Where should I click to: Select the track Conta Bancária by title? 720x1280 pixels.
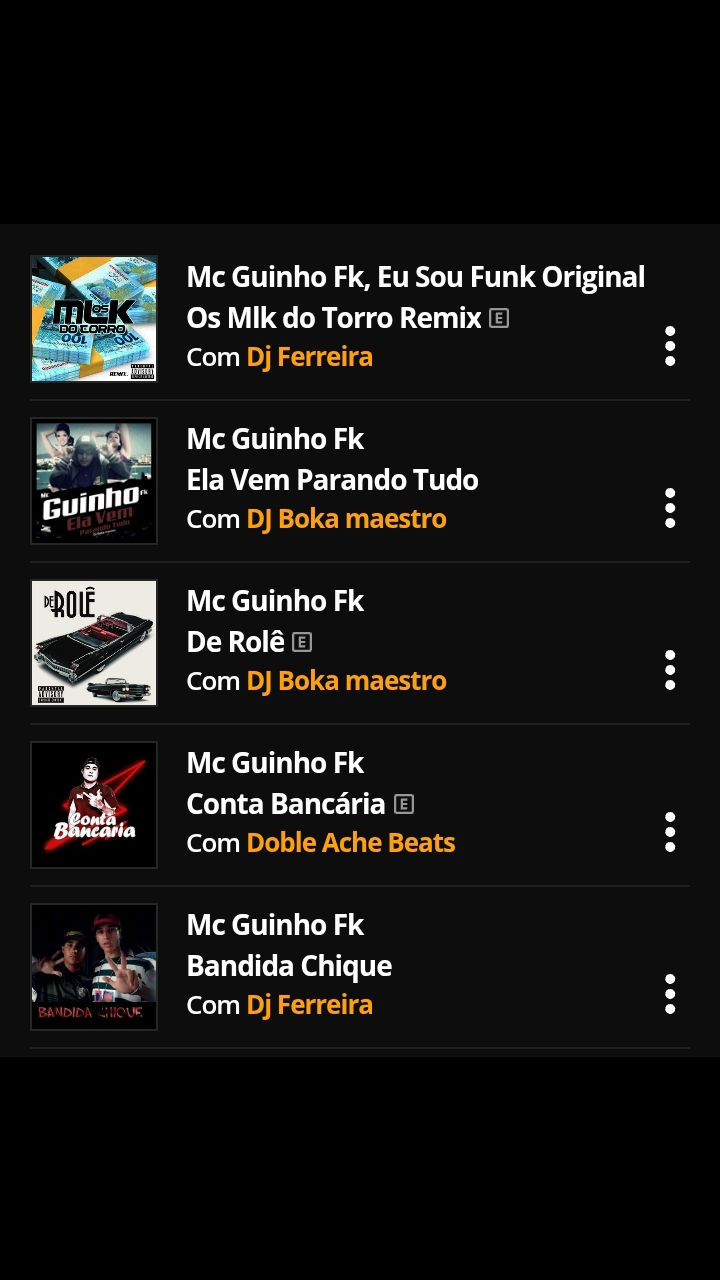coord(284,803)
